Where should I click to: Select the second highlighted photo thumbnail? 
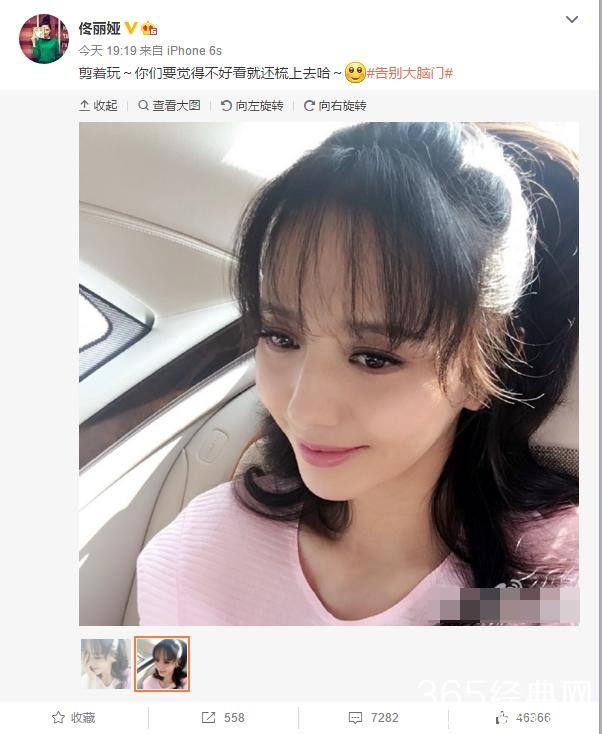[161, 664]
